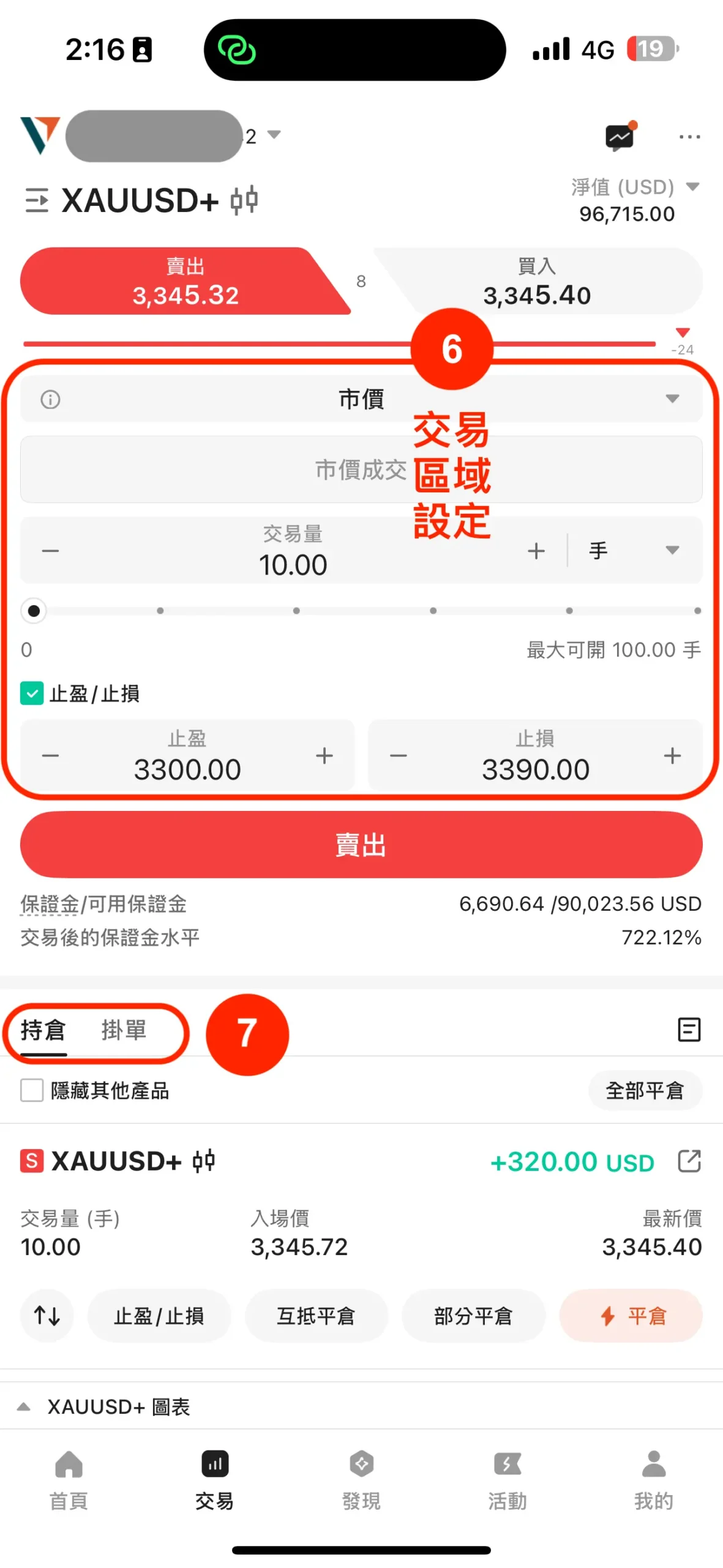Check the 隱藏其他產品 checkbox
This screenshot has height=1568, width=723.
pos(32,1090)
